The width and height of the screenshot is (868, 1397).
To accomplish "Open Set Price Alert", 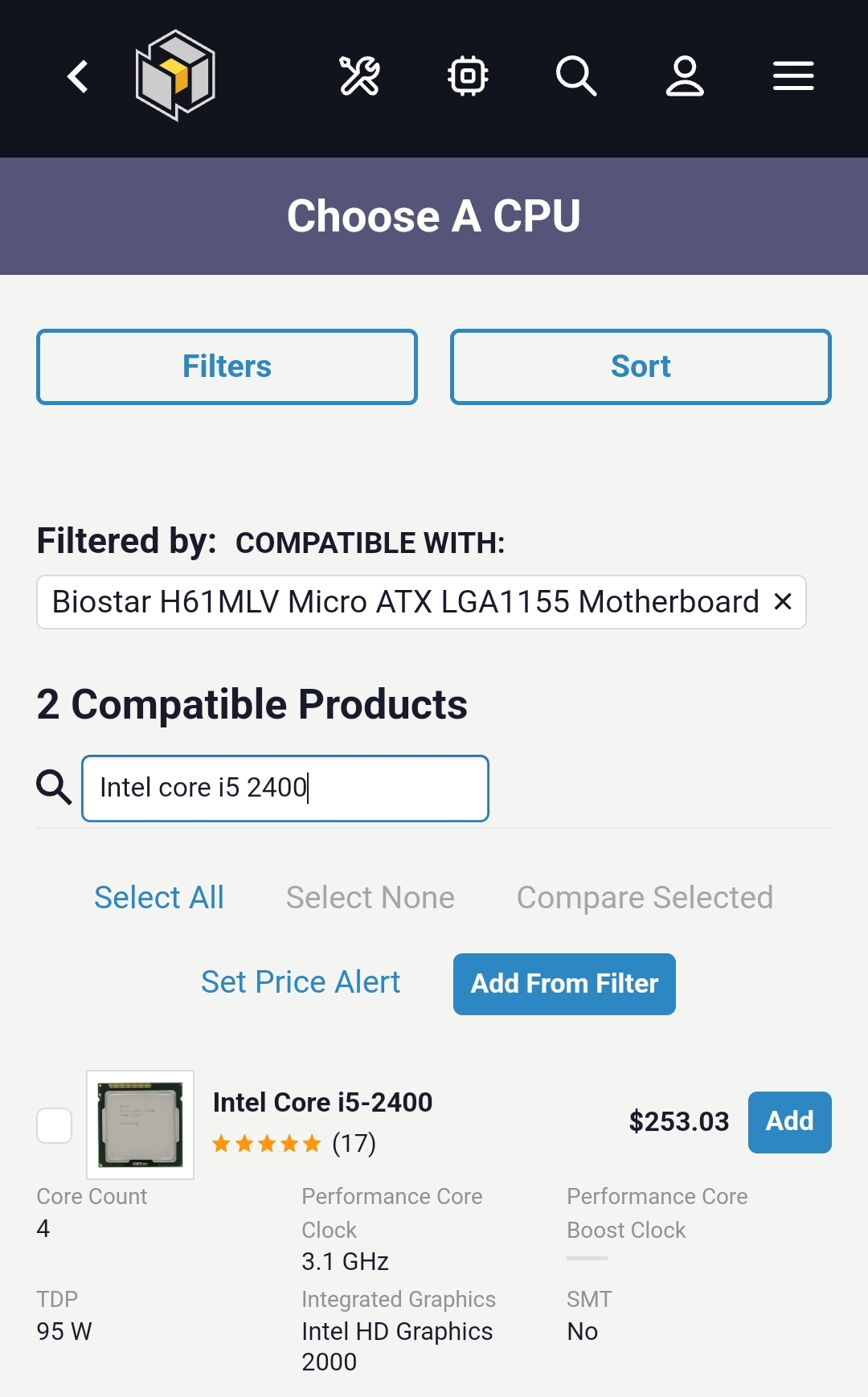I will click(300, 981).
